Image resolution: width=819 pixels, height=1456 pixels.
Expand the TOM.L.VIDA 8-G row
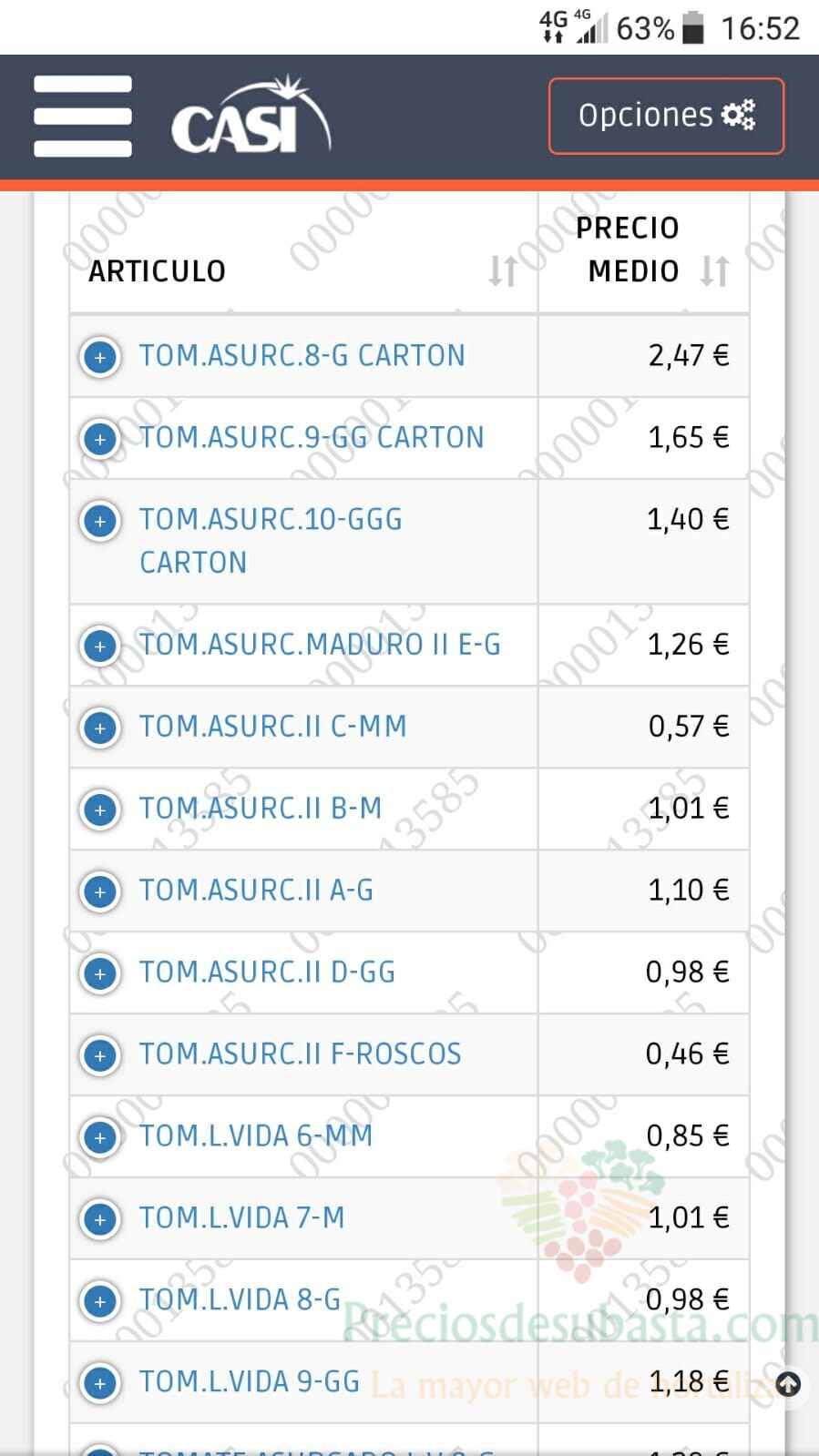pyautogui.click(x=100, y=1301)
